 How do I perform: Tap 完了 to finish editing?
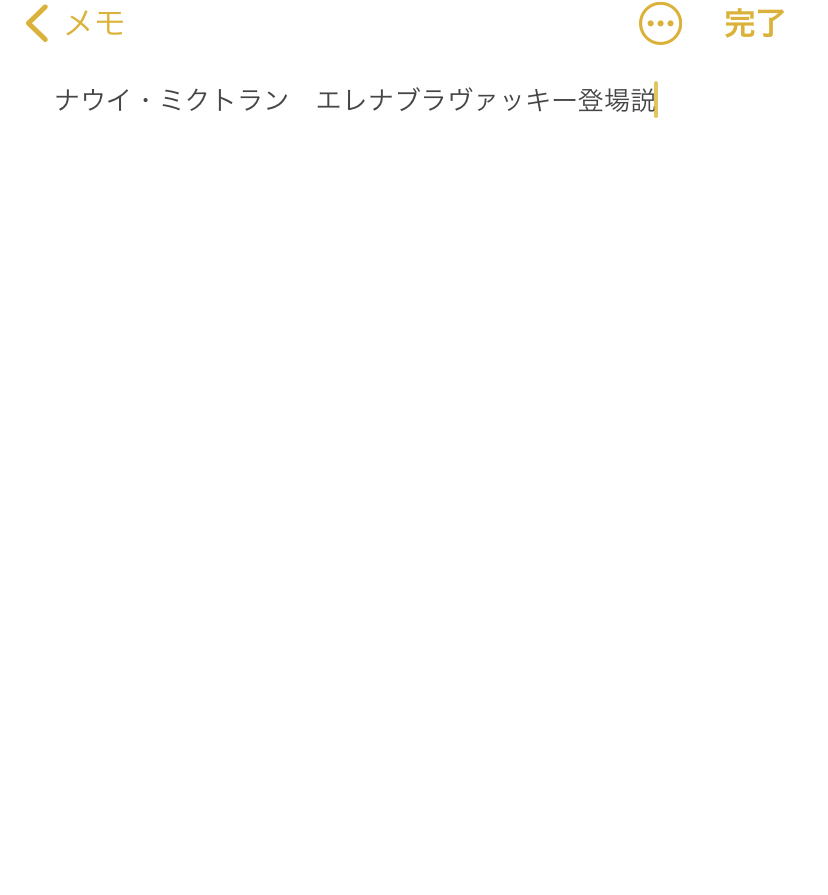[754, 23]
